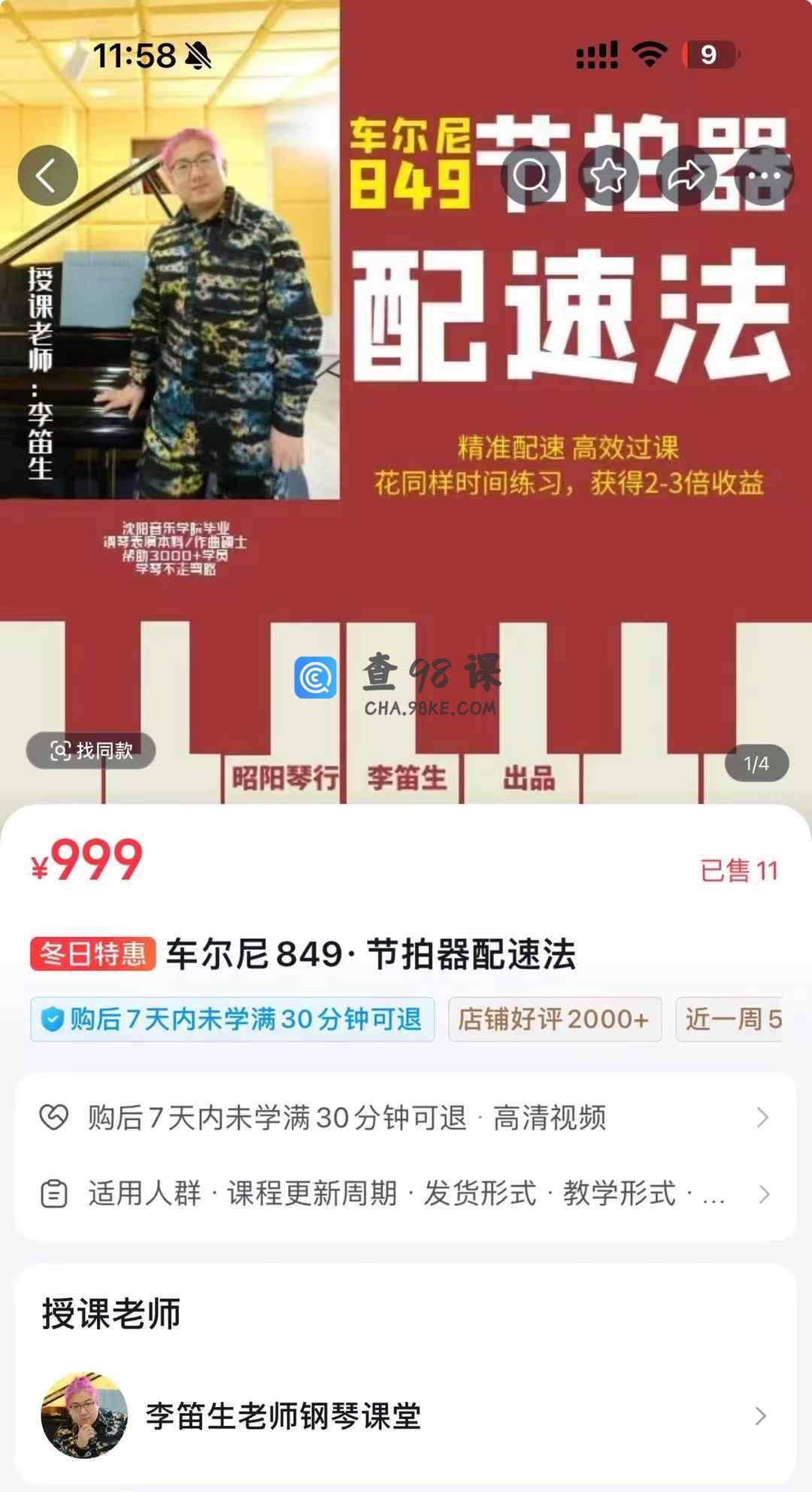Open the three-dot overflow menu
The image size is (812, 1492).
(x=764, y=176)
